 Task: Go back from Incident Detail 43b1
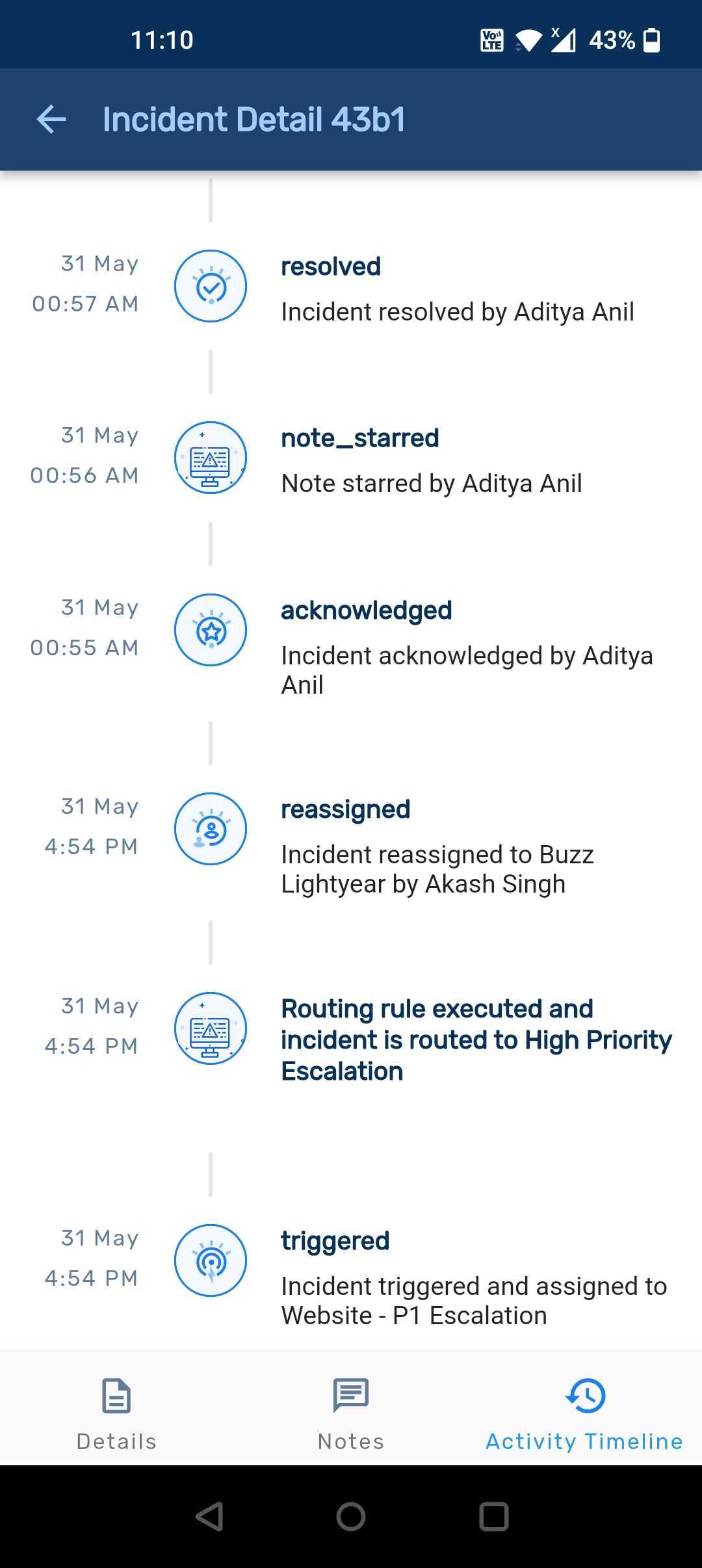tap(51, 120)
